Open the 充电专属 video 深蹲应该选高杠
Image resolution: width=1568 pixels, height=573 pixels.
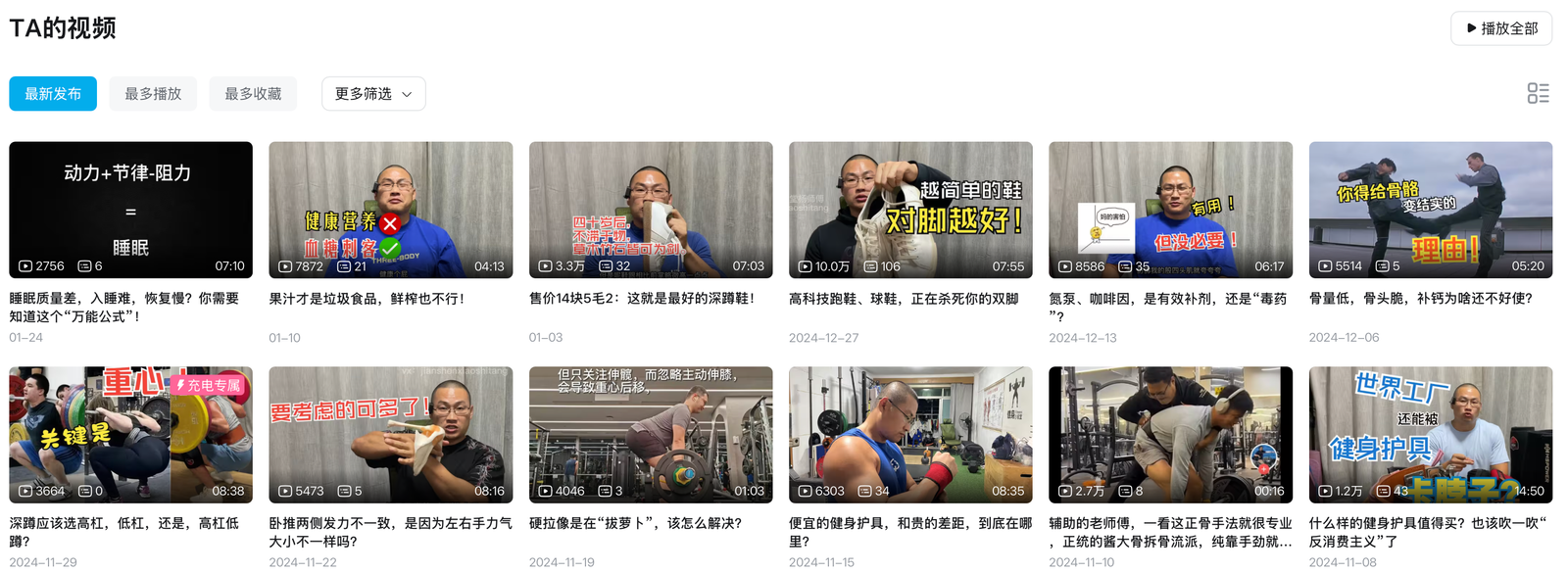130,435
